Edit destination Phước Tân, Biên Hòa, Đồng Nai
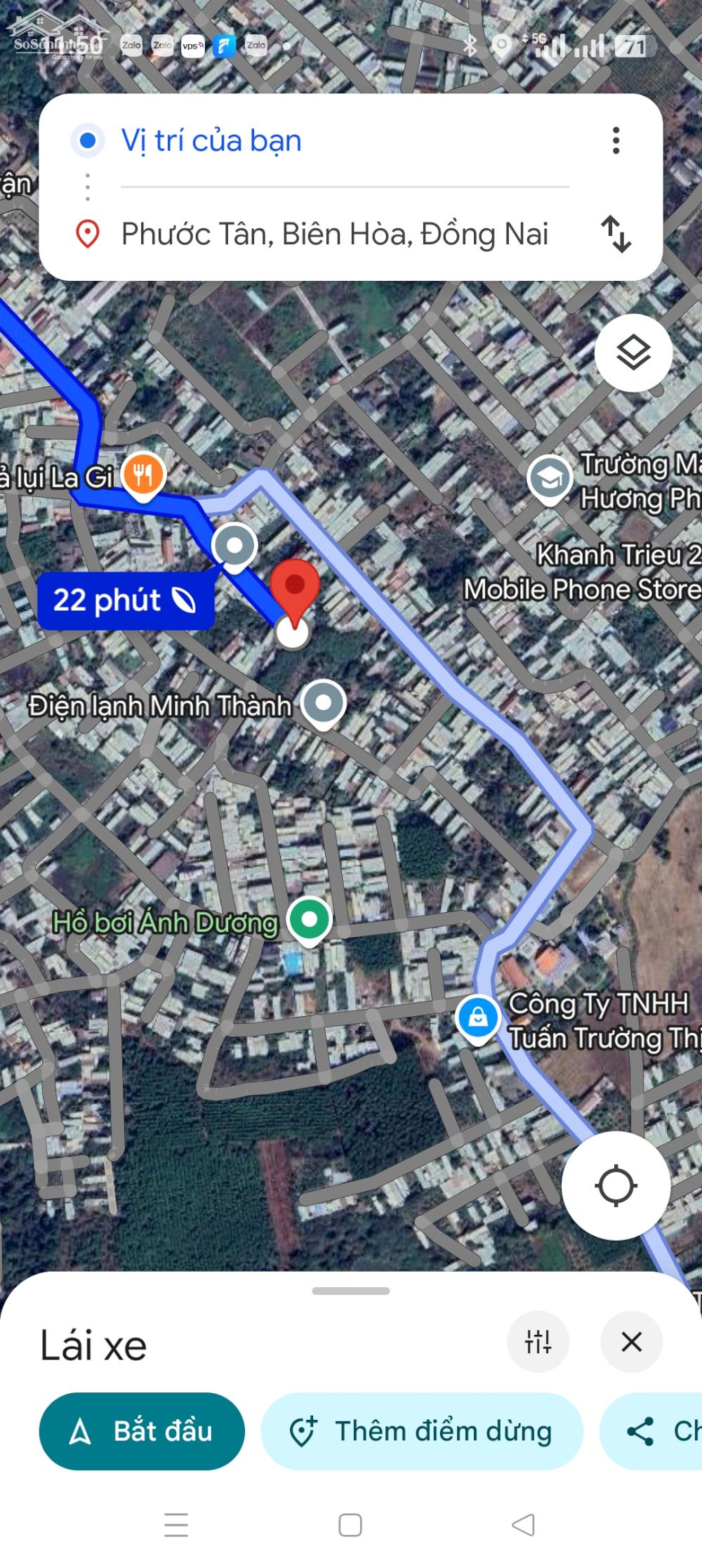The width and height of the screenshot is (702, 1568). (334, 234)
